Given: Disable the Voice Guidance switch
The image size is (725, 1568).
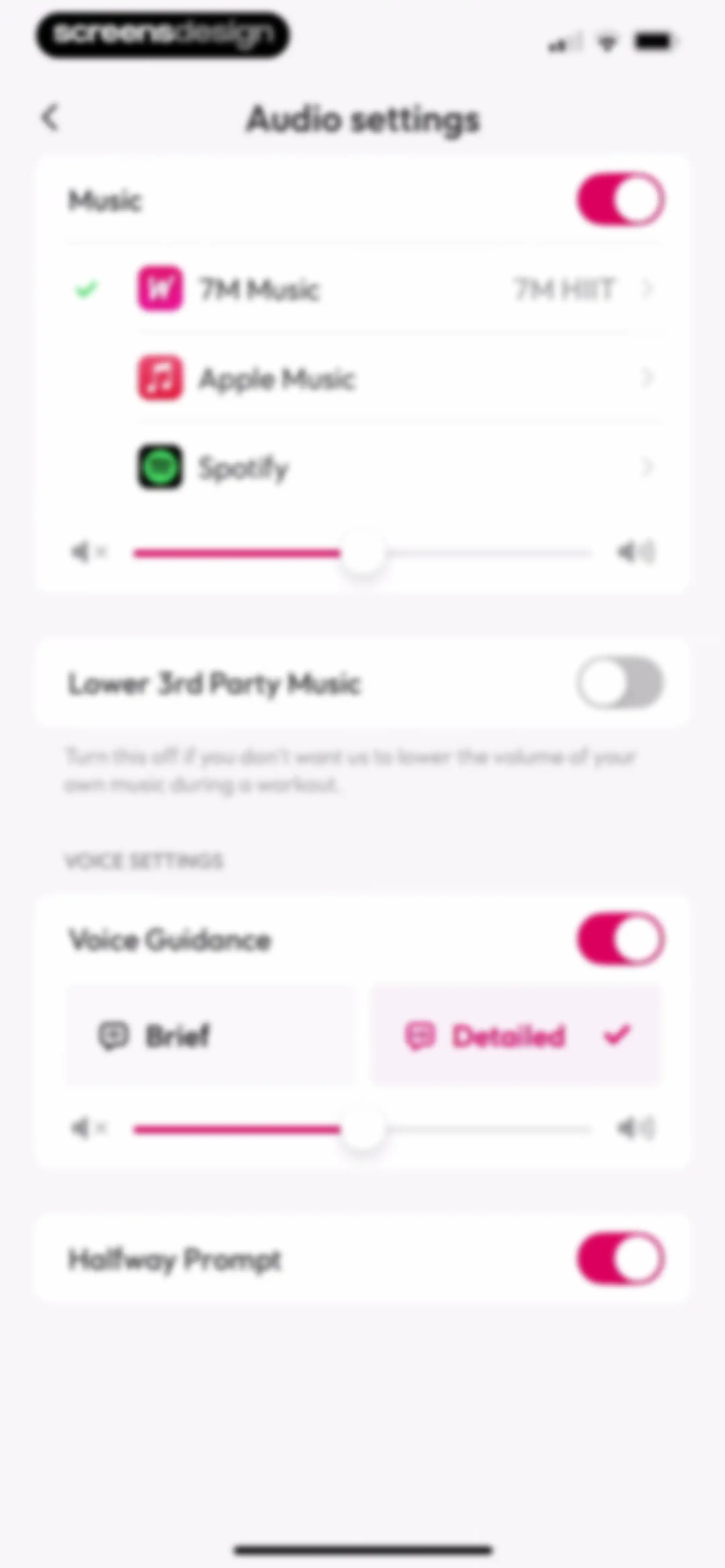Looking at the screenshot, I should pyautogui.click(x=620, y=938).
